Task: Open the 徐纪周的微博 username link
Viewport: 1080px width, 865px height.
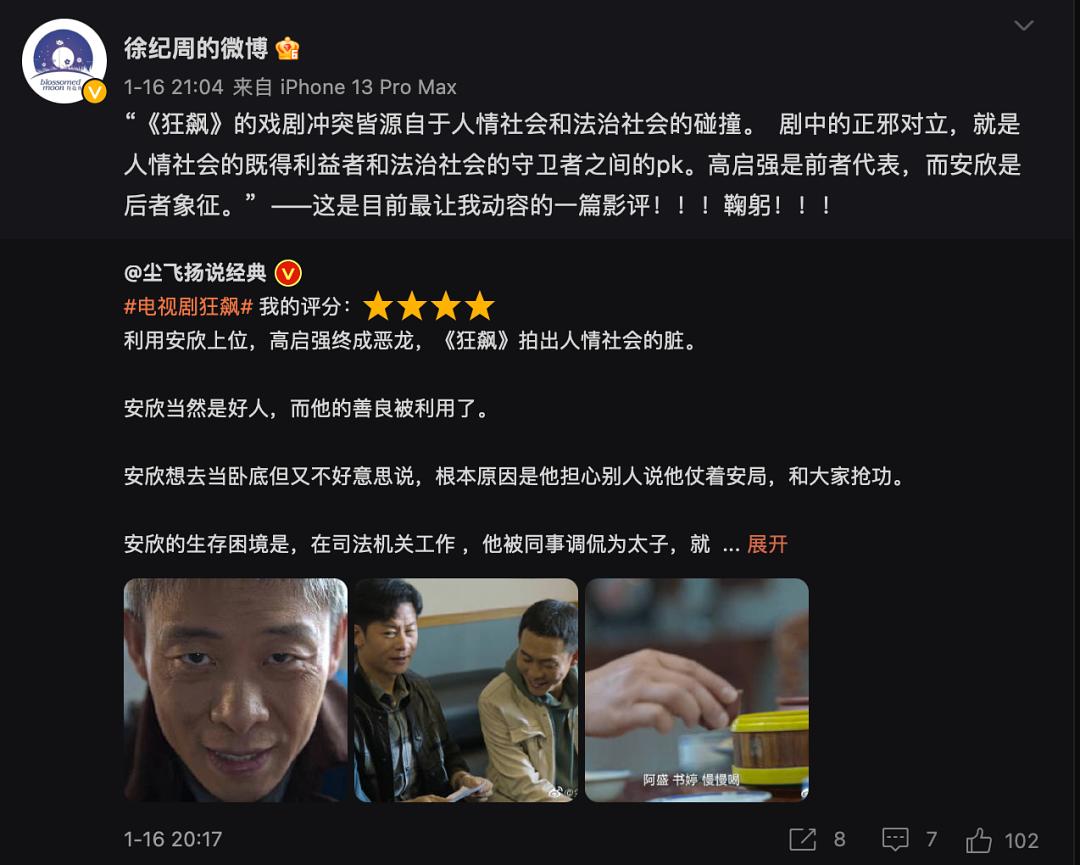Action: pos(196,47)
